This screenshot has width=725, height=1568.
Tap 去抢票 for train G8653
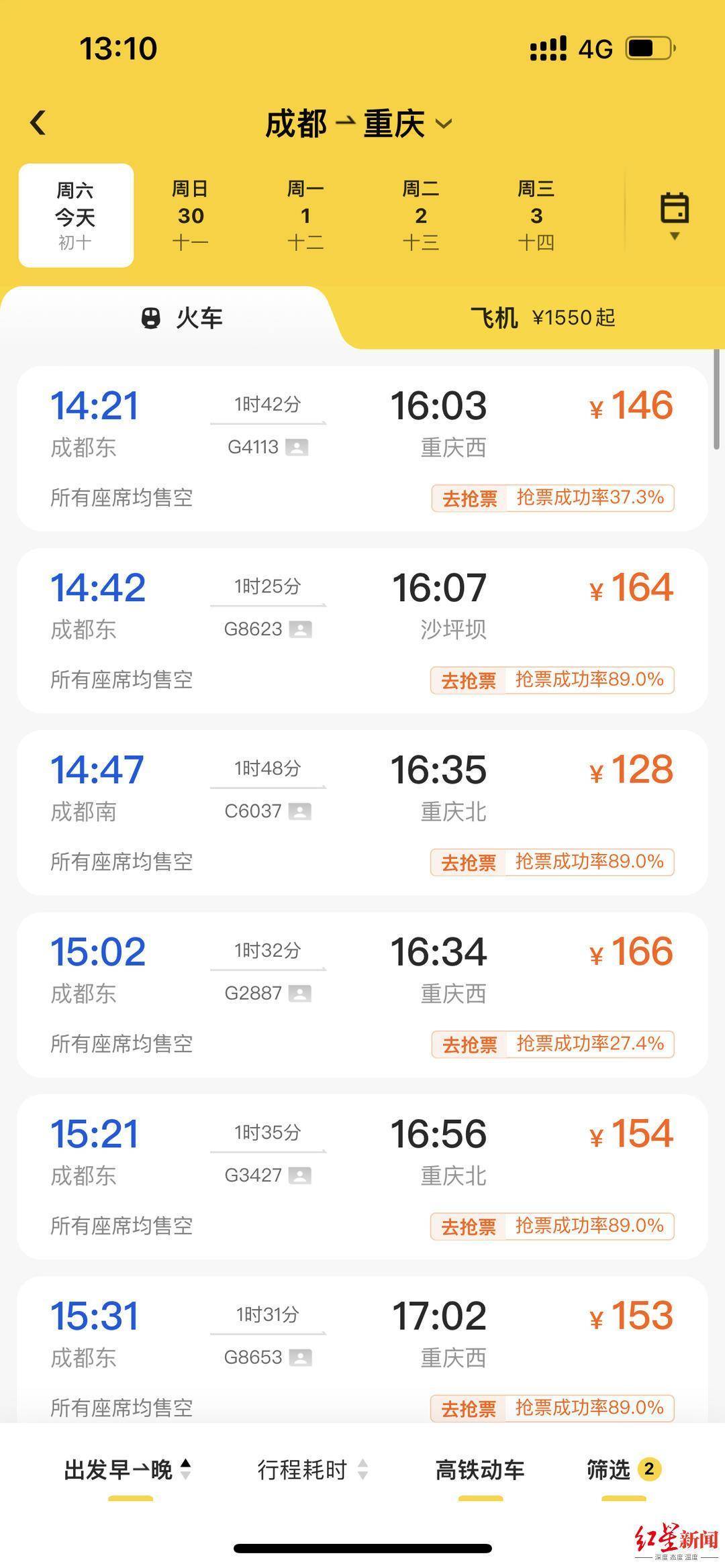click(x=469, y=1408)
